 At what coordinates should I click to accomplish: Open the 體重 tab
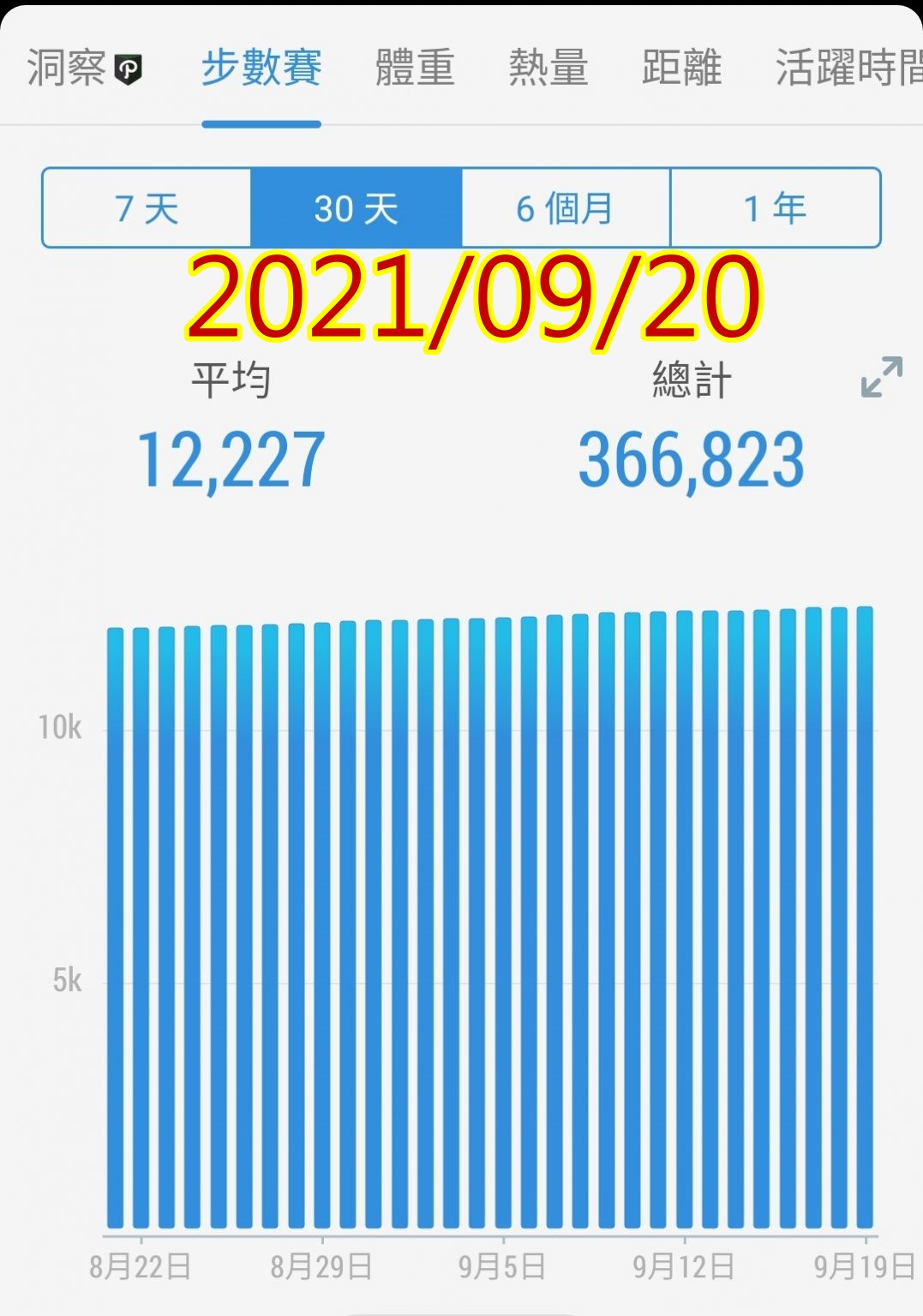(x=415, y=68)
